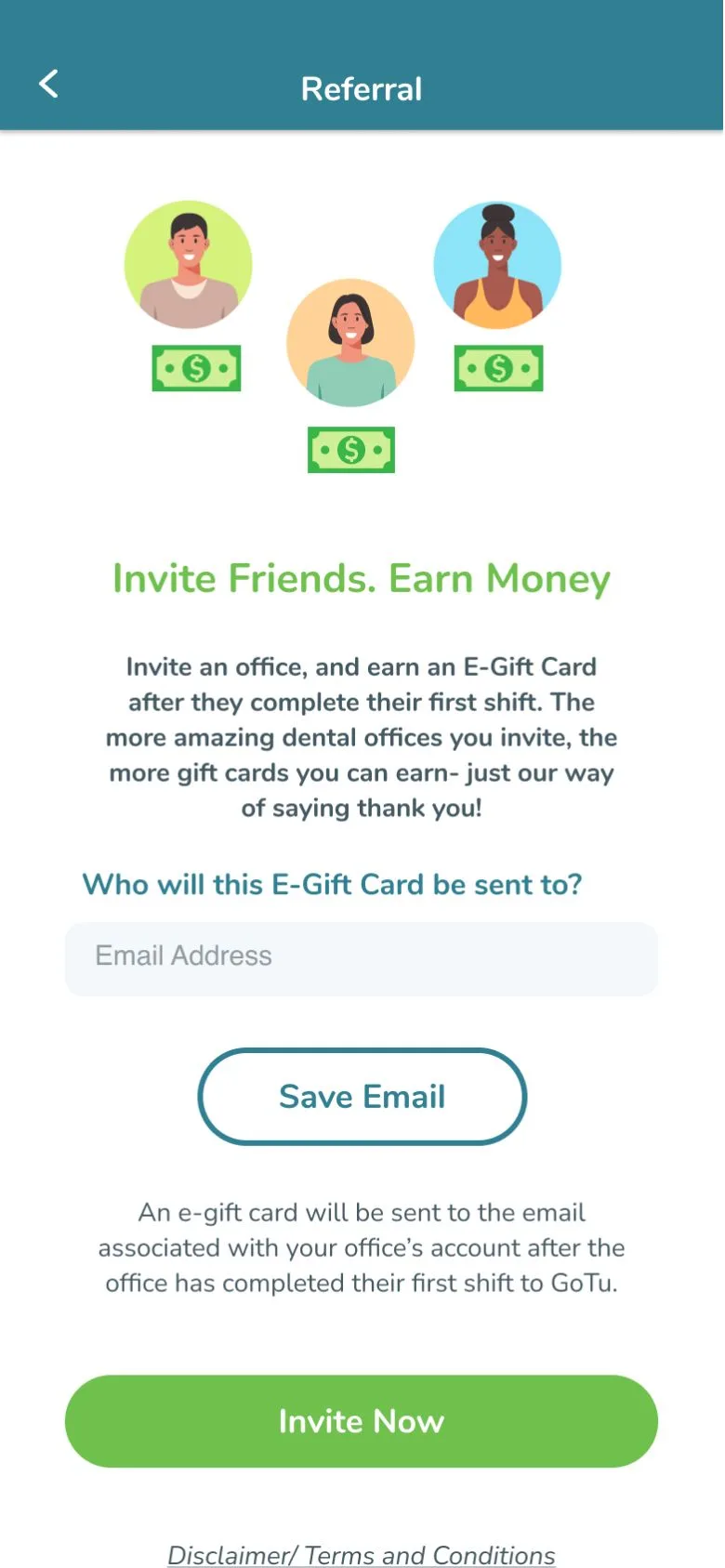Tap the Save Email button
Viewport: 725px width, 1568px height.
(362, 1097)
